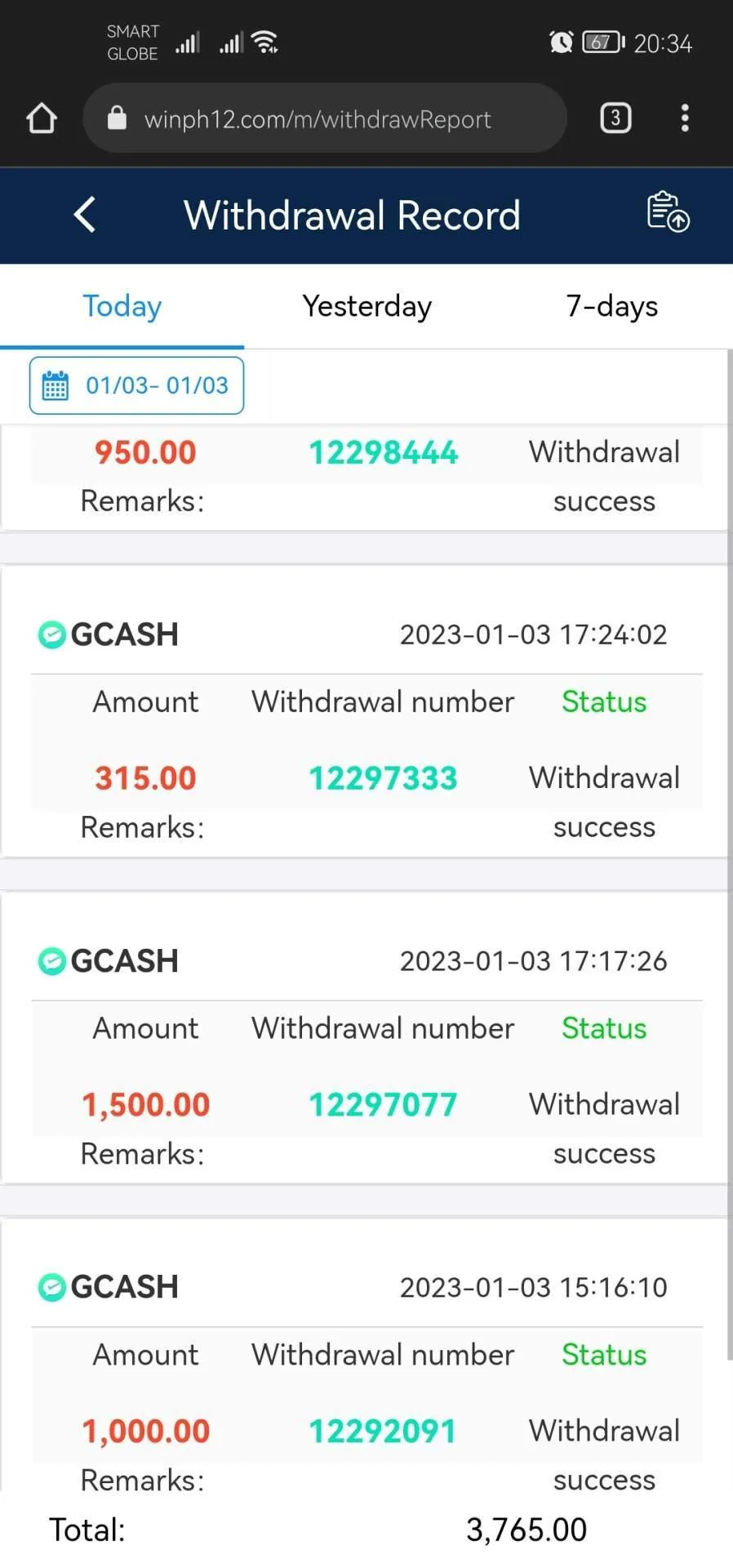Open the browser tab switcher

(x=615, y=118)
